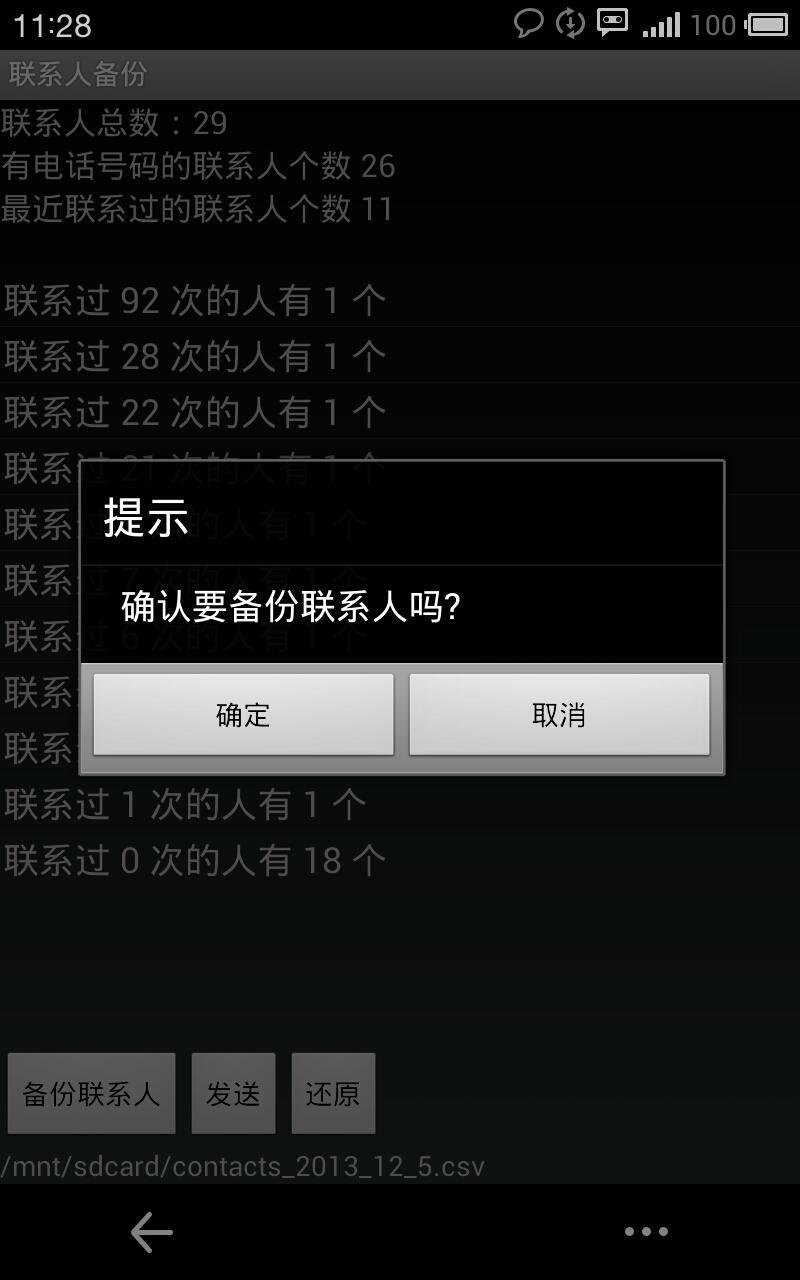Confirm backup with the 确定 button
The image size is (800, 1280).
click(x=243, y=714)
